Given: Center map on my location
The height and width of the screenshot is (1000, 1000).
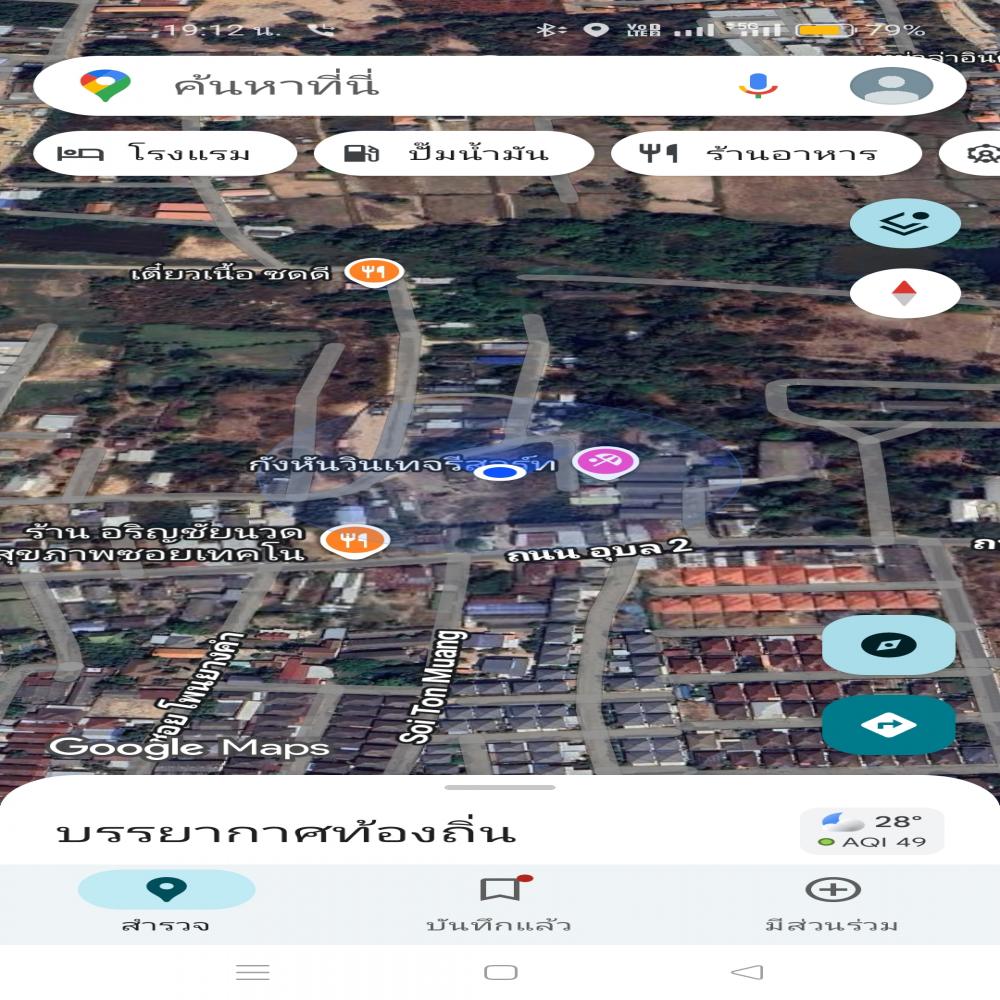Looking at the screenshot, I should pyautogui.click(x=888, y=645).
